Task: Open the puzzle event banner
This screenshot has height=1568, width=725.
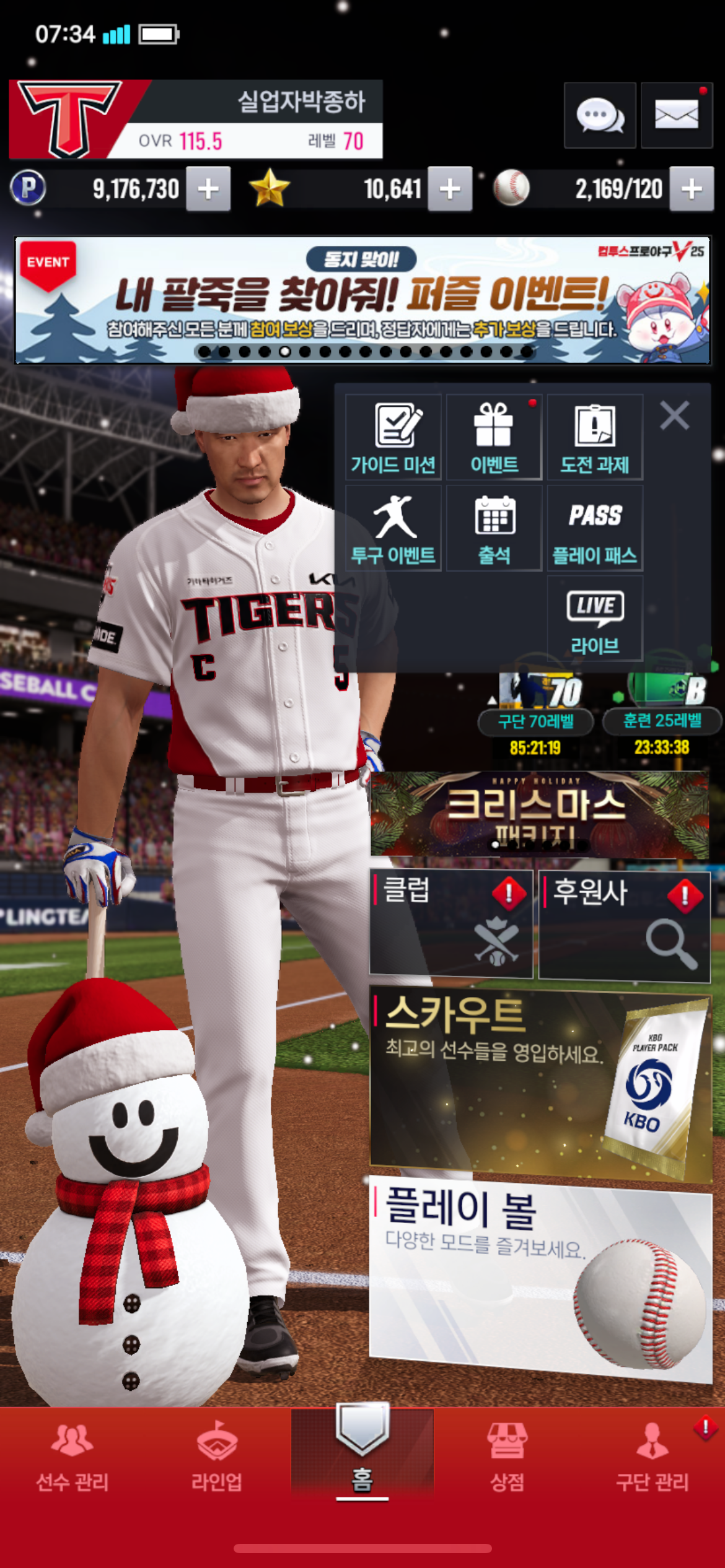Action: (362, 300)
